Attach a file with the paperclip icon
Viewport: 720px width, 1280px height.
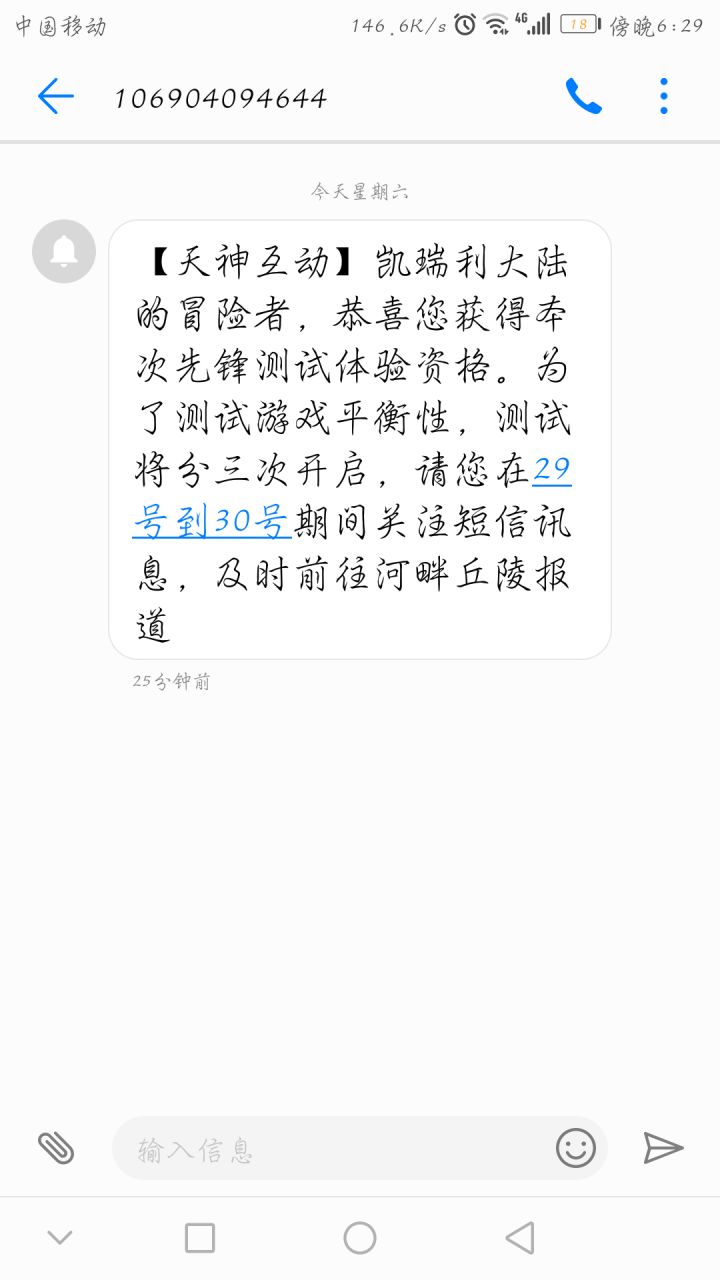tap(56, 1148)
